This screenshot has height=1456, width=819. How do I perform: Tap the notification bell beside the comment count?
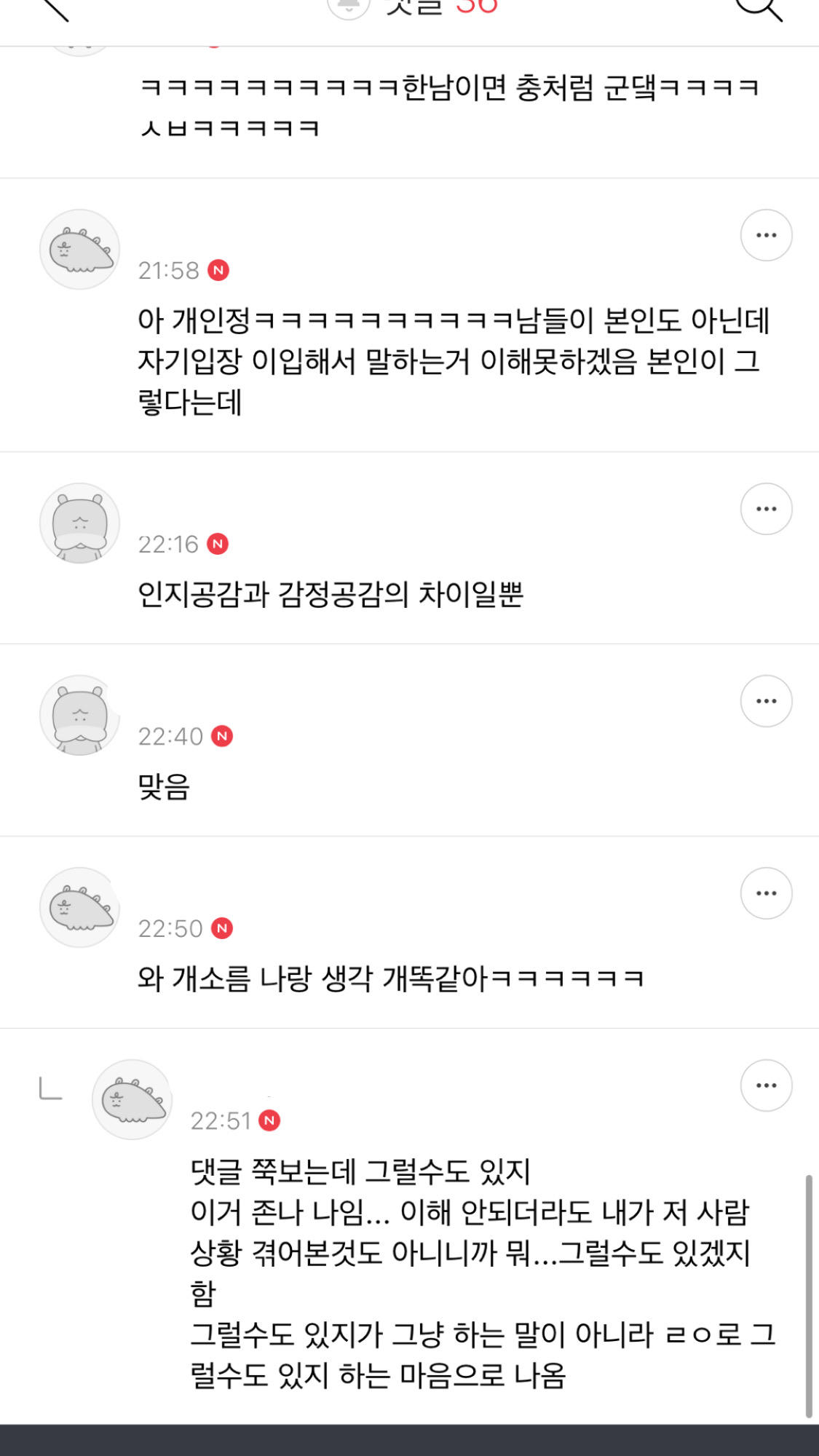[x=349, y=7]
